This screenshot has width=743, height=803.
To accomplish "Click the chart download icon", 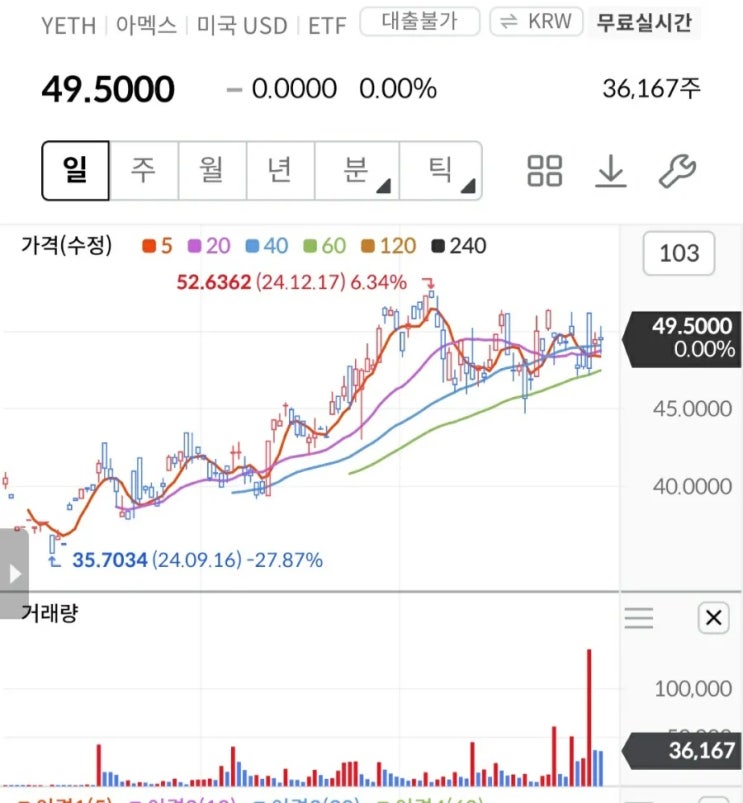I will (611, 171).
